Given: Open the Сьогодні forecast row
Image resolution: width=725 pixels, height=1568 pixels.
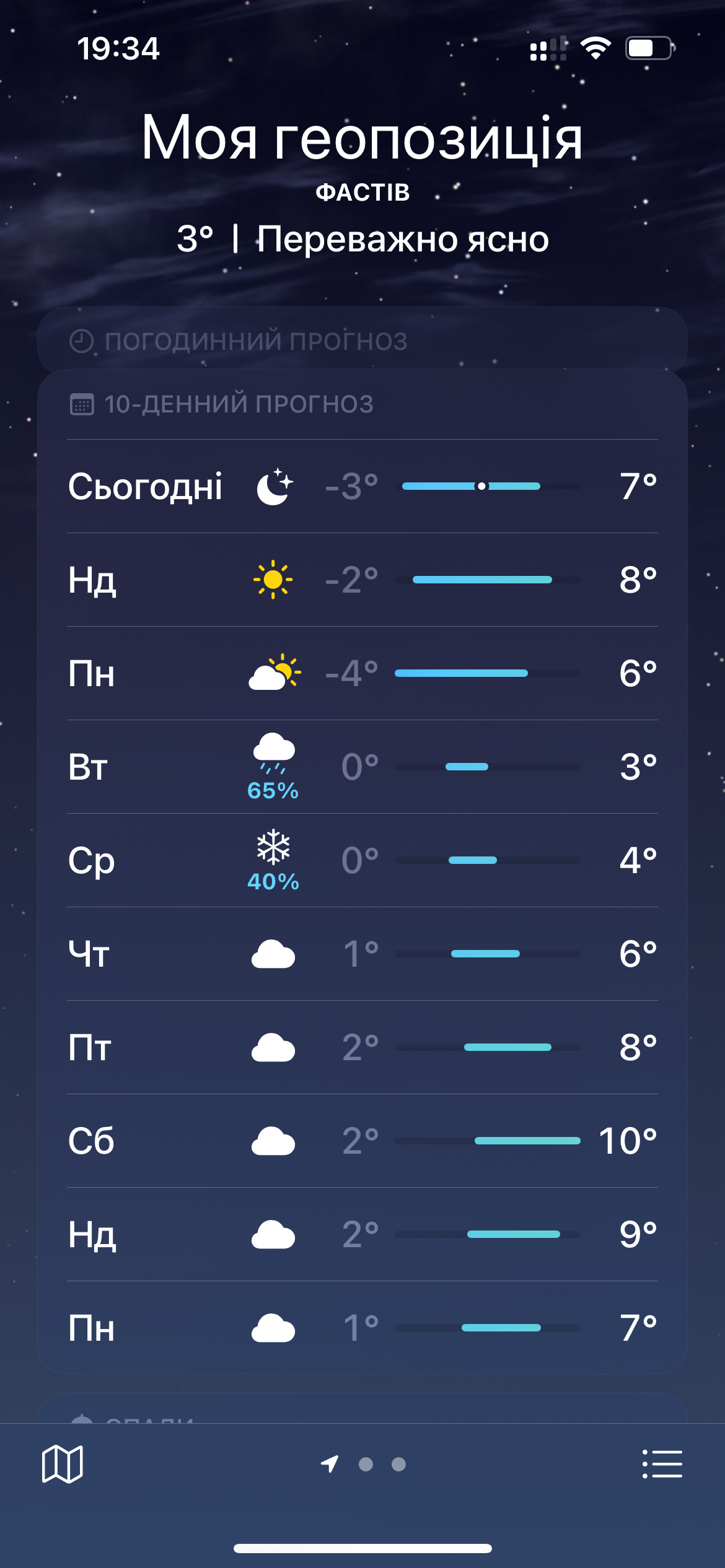Looking at the screenshot, I should point(362,486).
